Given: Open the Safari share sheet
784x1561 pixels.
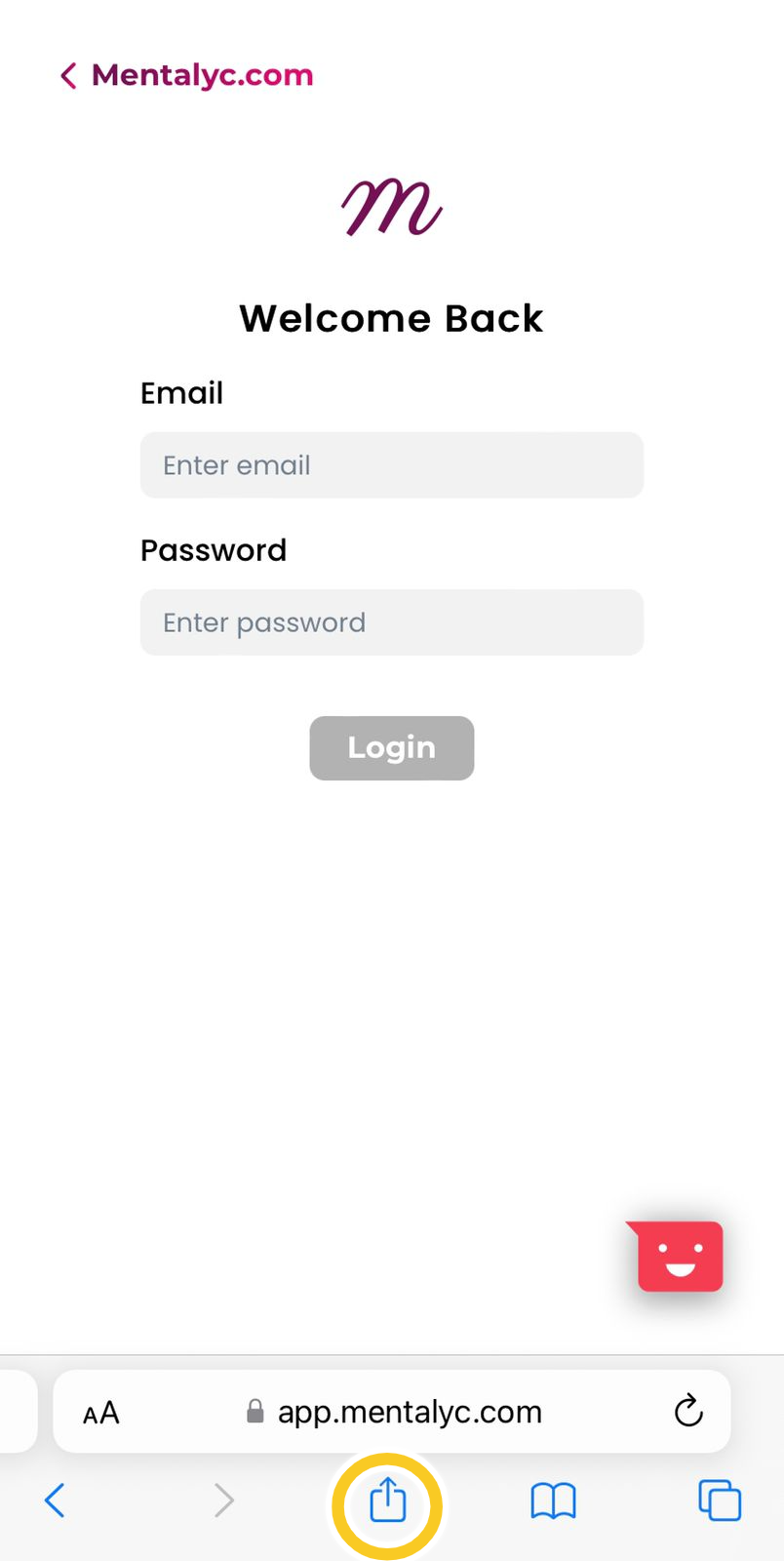Looking at the screenshot, I should (x=387, y=1500).
